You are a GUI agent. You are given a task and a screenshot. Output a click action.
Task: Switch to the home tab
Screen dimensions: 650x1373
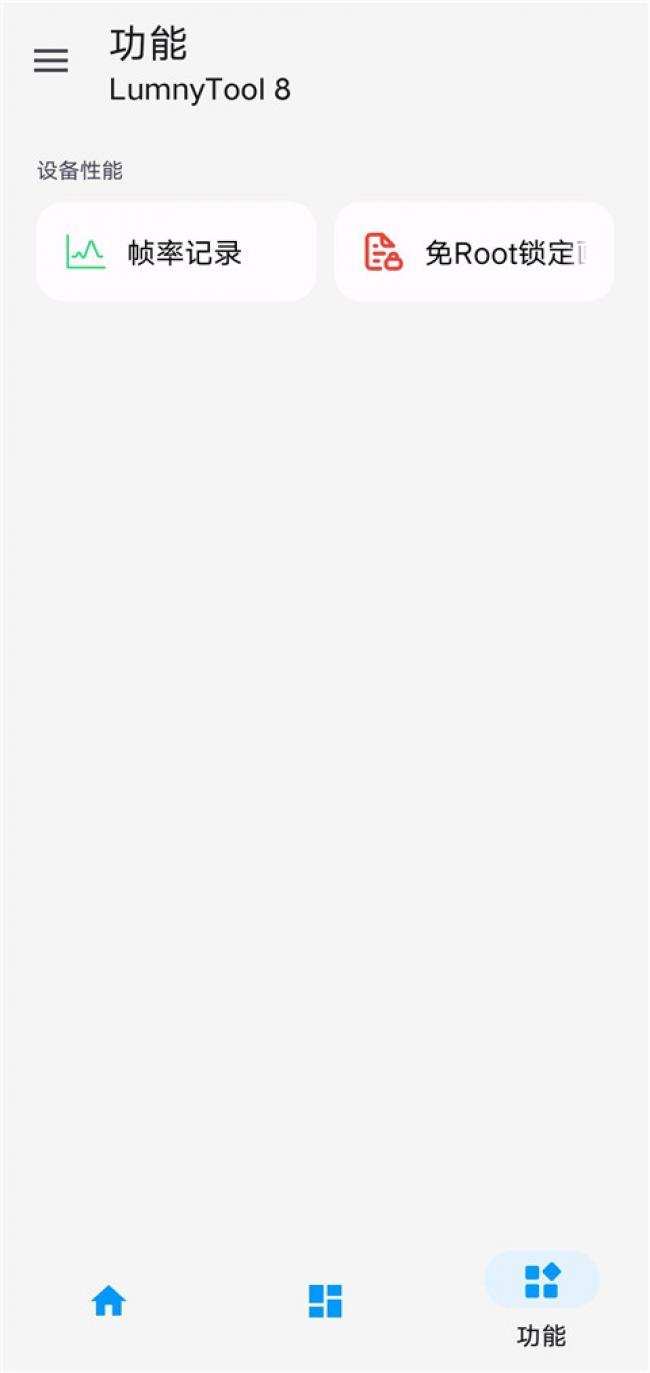[x=108, y=1301]
